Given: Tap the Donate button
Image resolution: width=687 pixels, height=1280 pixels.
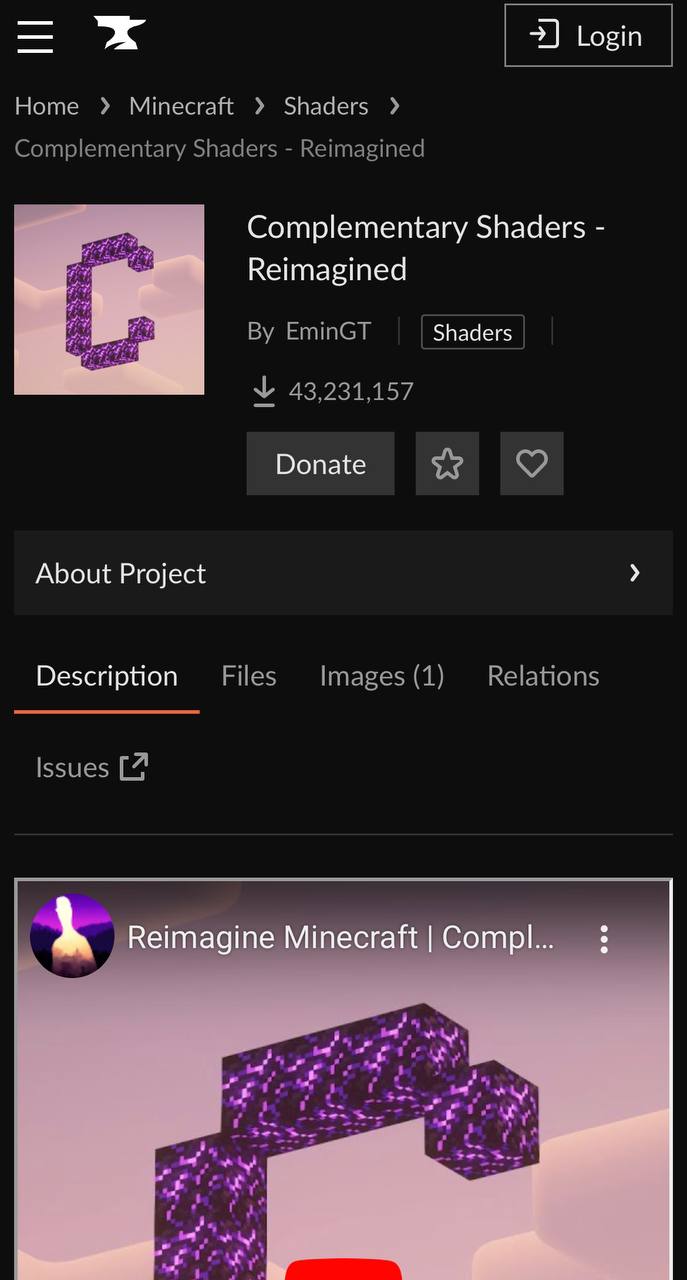Looking at the screenshot, I should (320, 464).
